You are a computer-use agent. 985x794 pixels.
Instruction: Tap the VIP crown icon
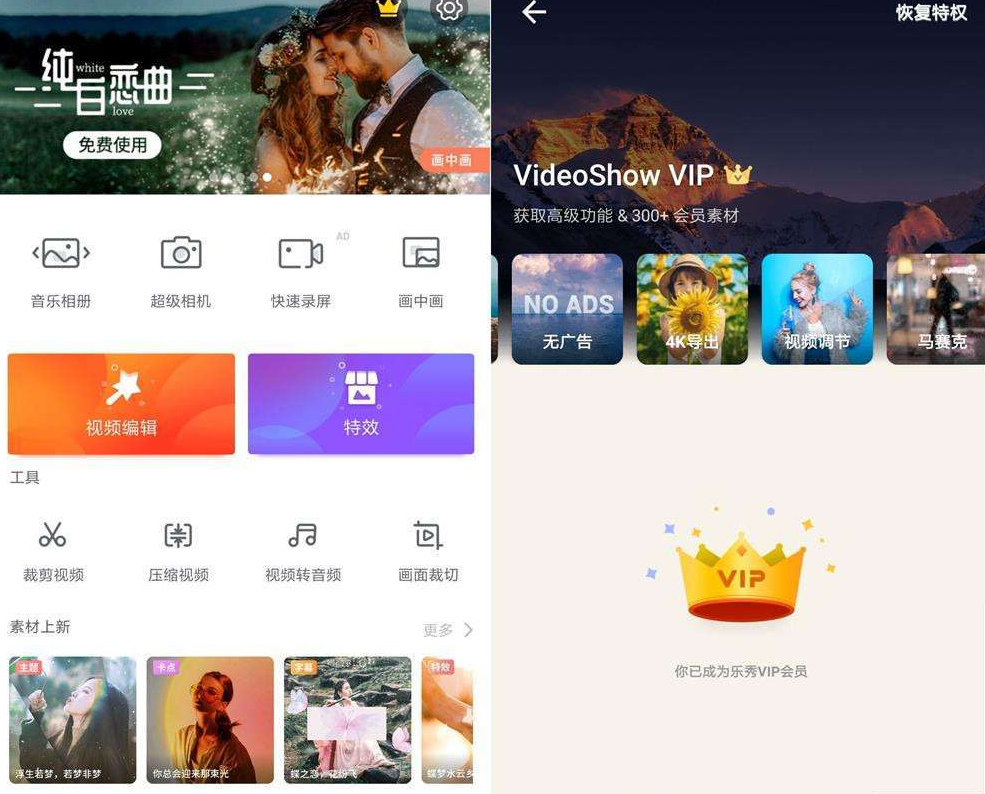(x=388, y=9)
